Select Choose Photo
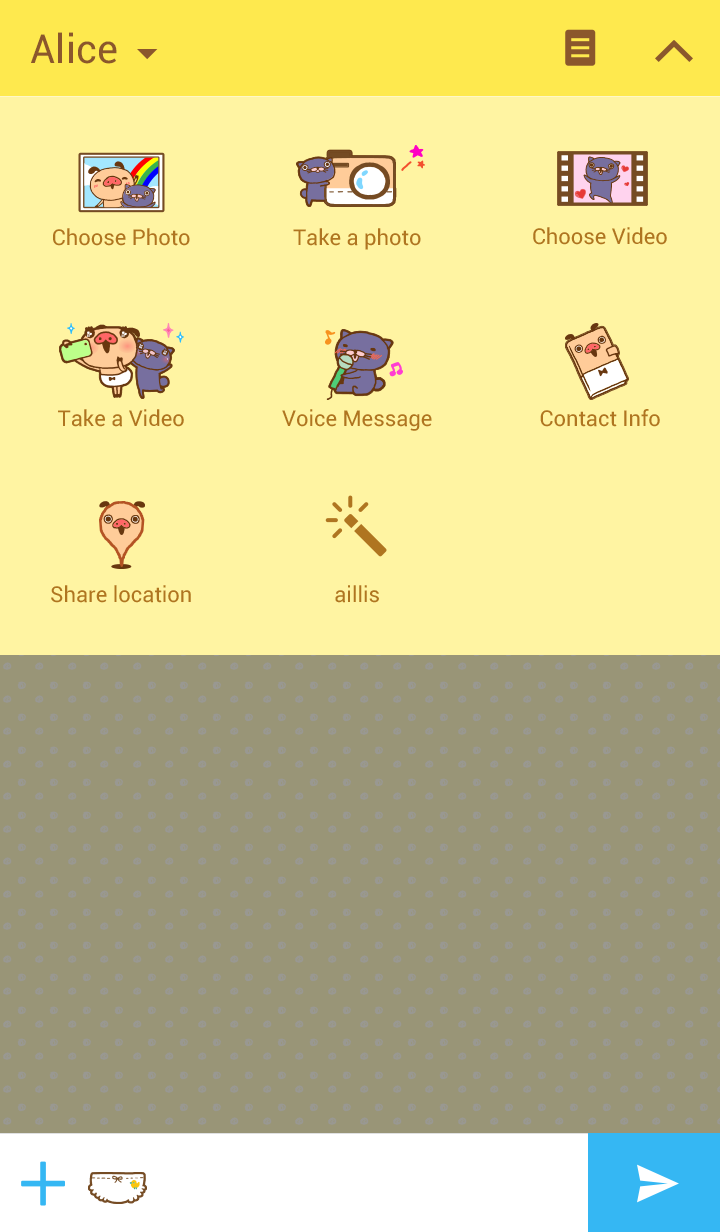The image size is (720, 1232). pos(121,200)
